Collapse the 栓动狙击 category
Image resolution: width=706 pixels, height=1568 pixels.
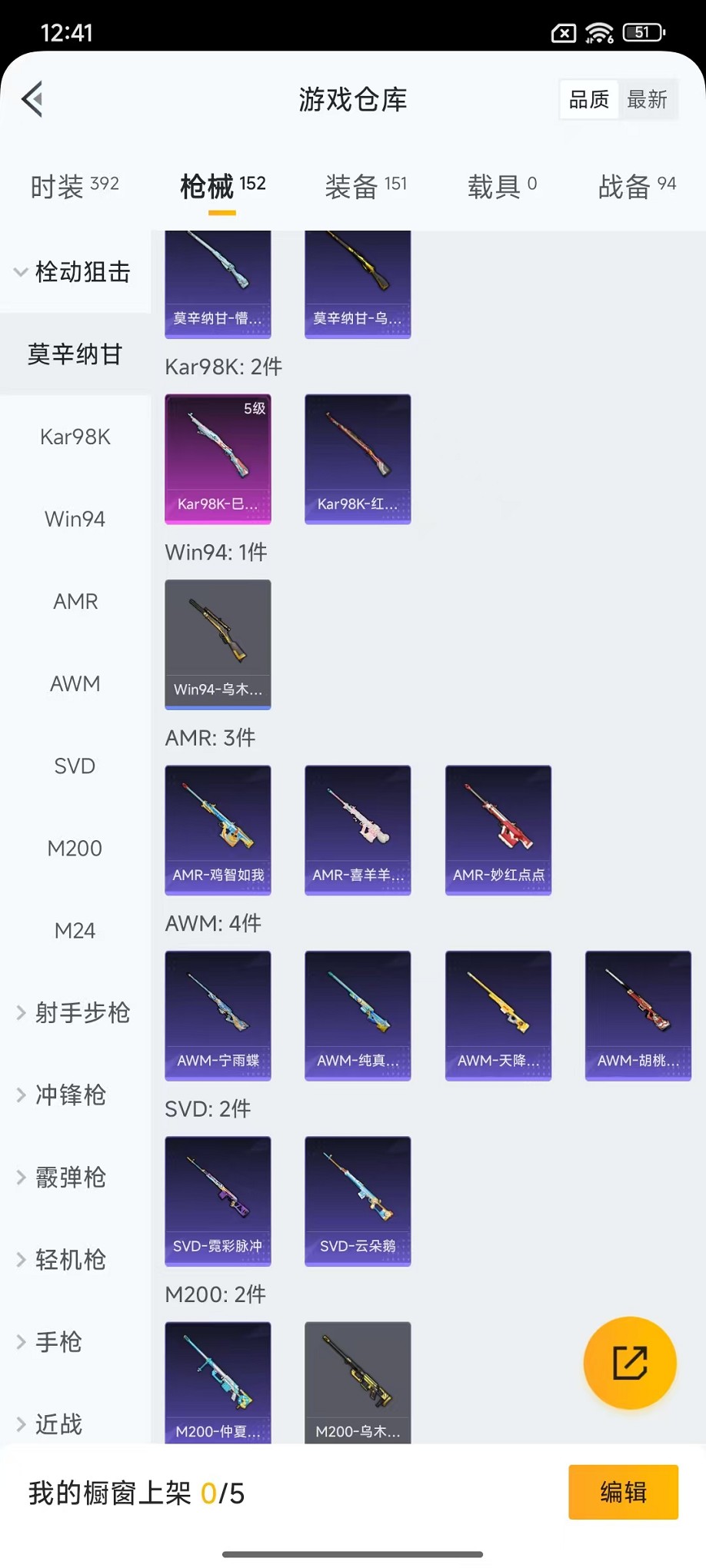tap(75, 271)
